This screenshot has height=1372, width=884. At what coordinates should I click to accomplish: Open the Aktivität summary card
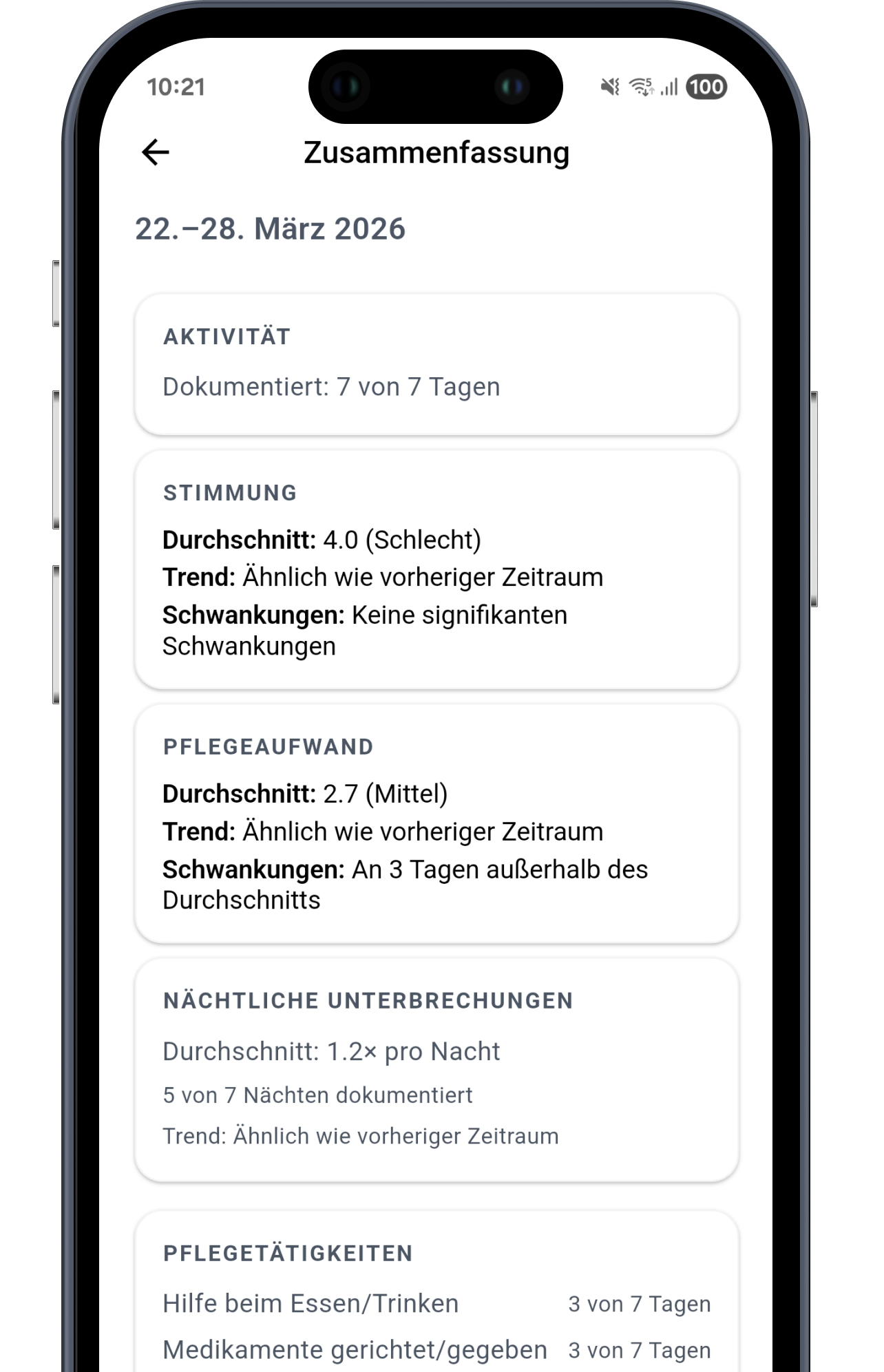pyautogui.click(x=437, y=363)
